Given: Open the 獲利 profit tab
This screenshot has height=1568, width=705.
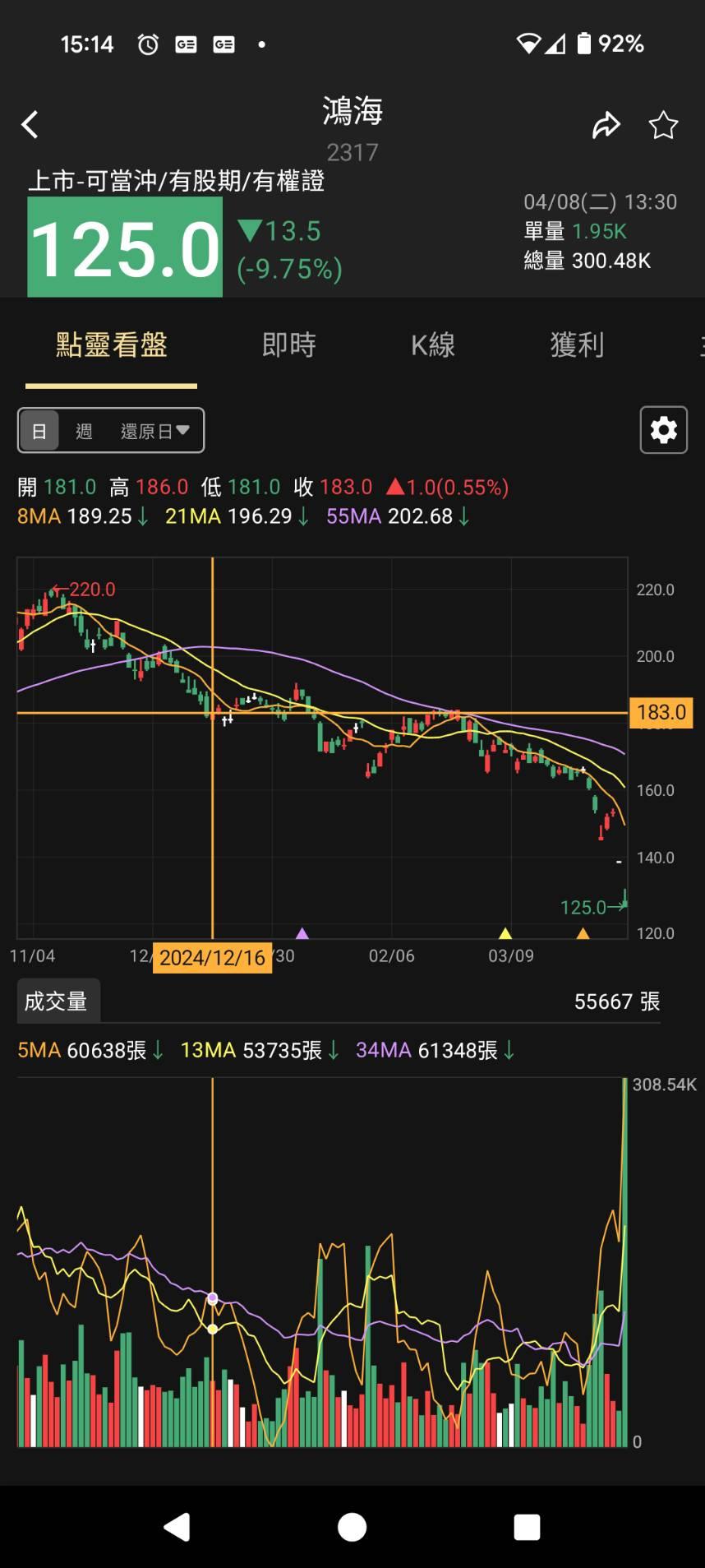Looking at the screenshot, I should coord(577,345).
